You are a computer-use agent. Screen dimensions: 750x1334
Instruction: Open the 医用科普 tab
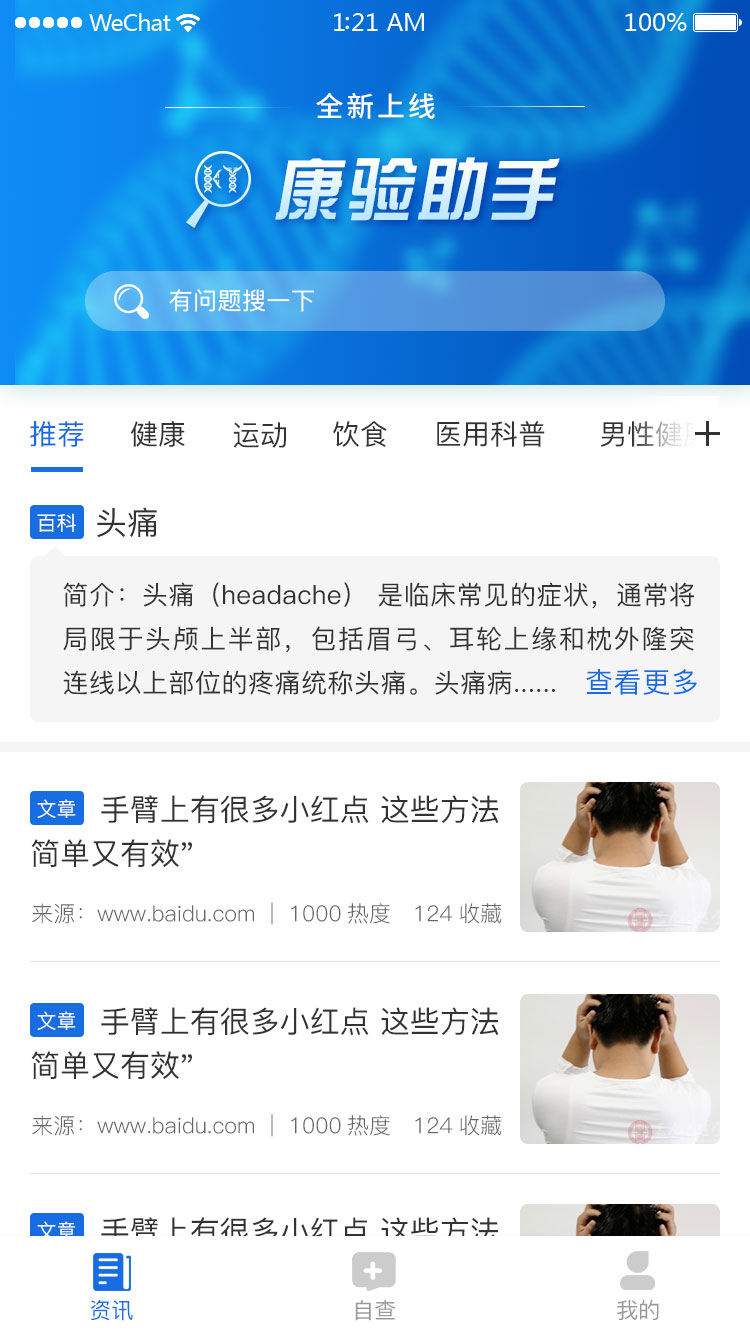click(490, 435)
